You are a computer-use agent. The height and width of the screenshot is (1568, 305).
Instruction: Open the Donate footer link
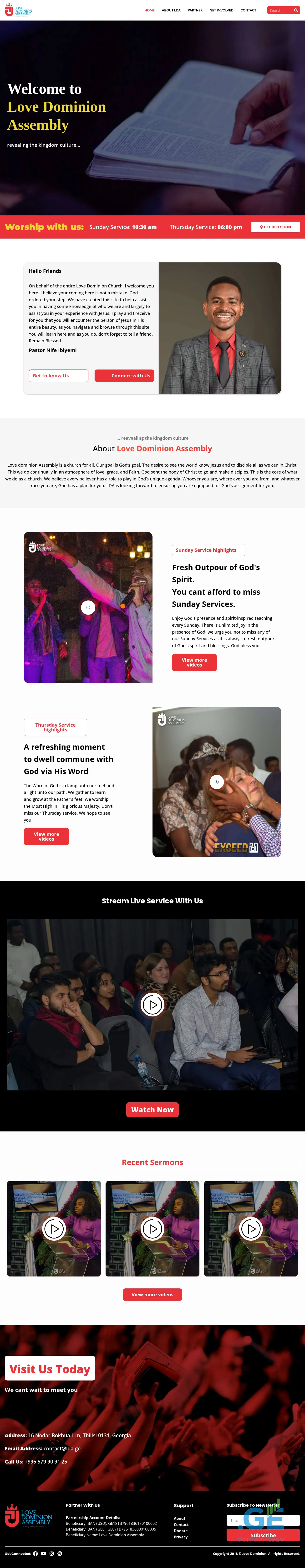[x=180, y=1531]
